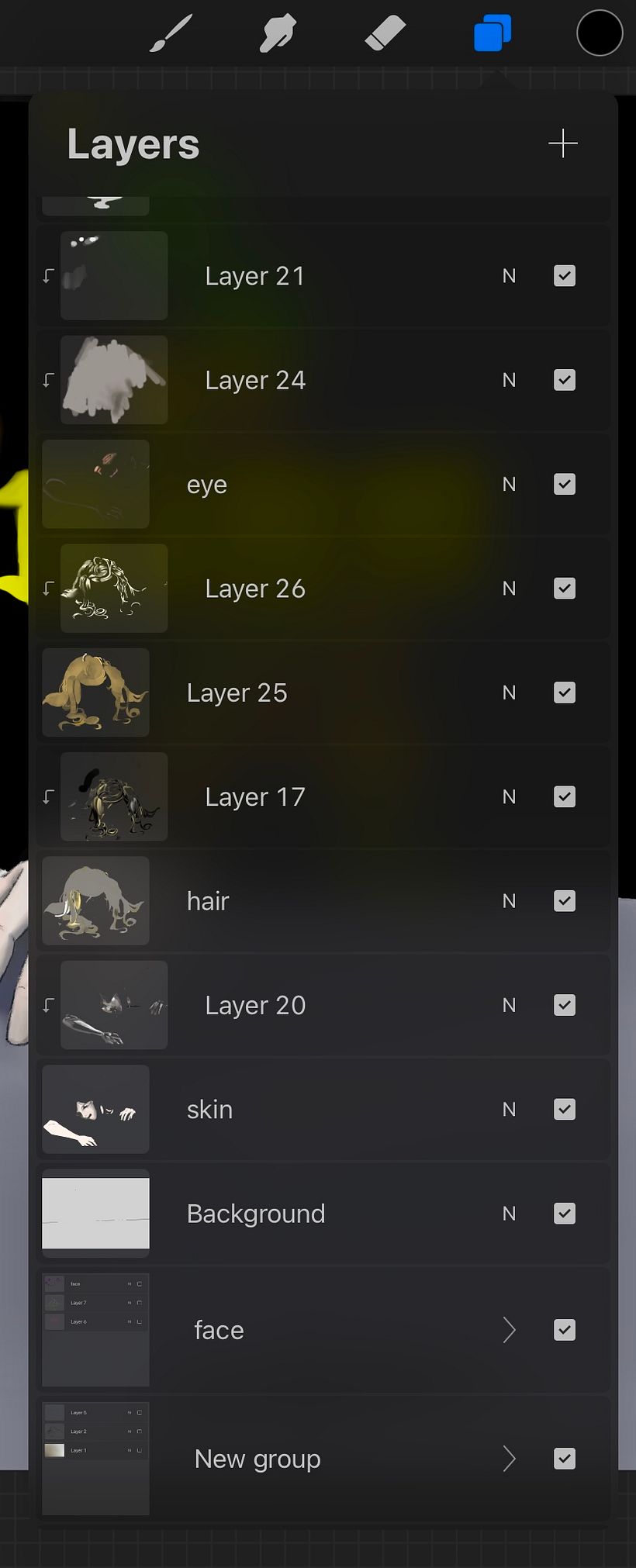Toggle Background layer visibility
The width and height of the screenshot is (636, 1568).
[x=564, y=1214]
